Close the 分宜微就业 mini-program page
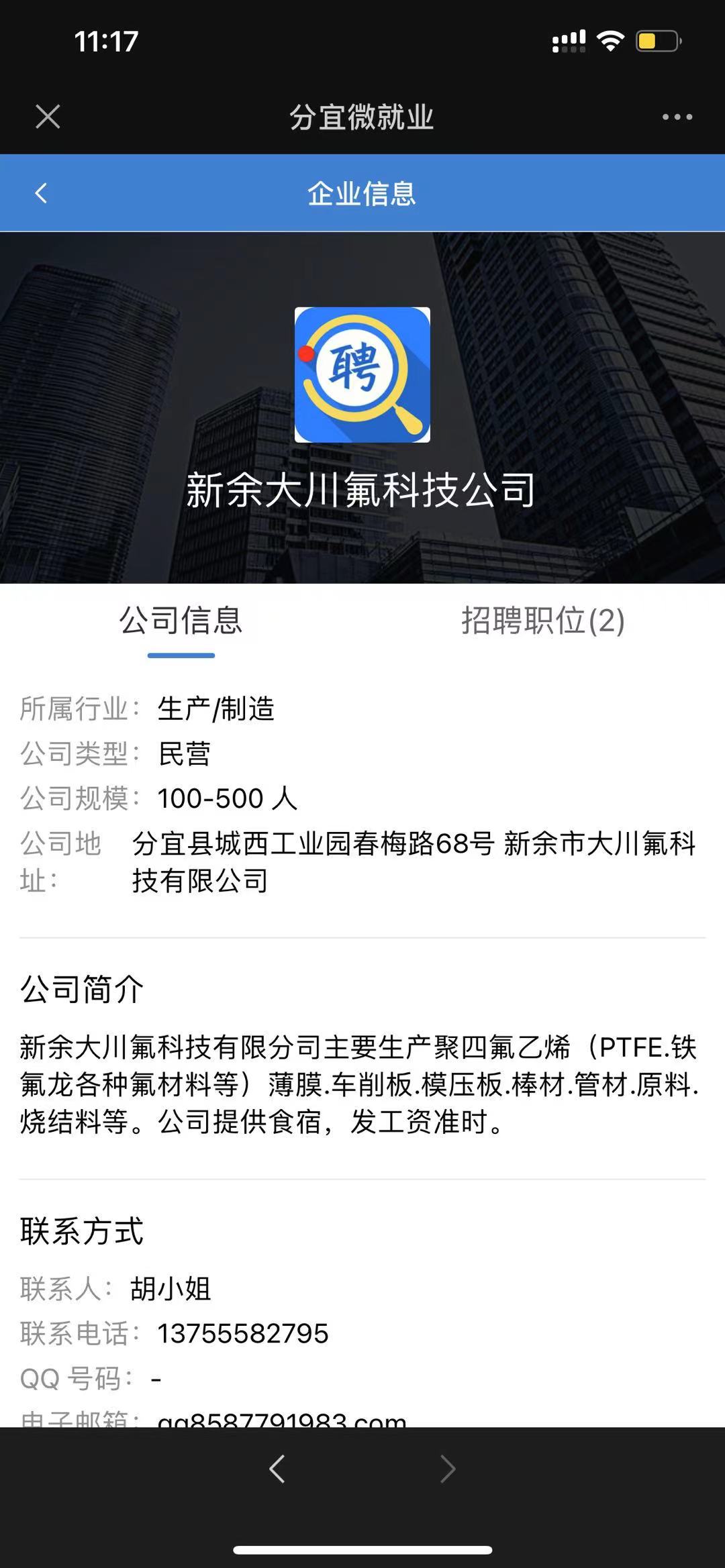 tap(48, 117)
